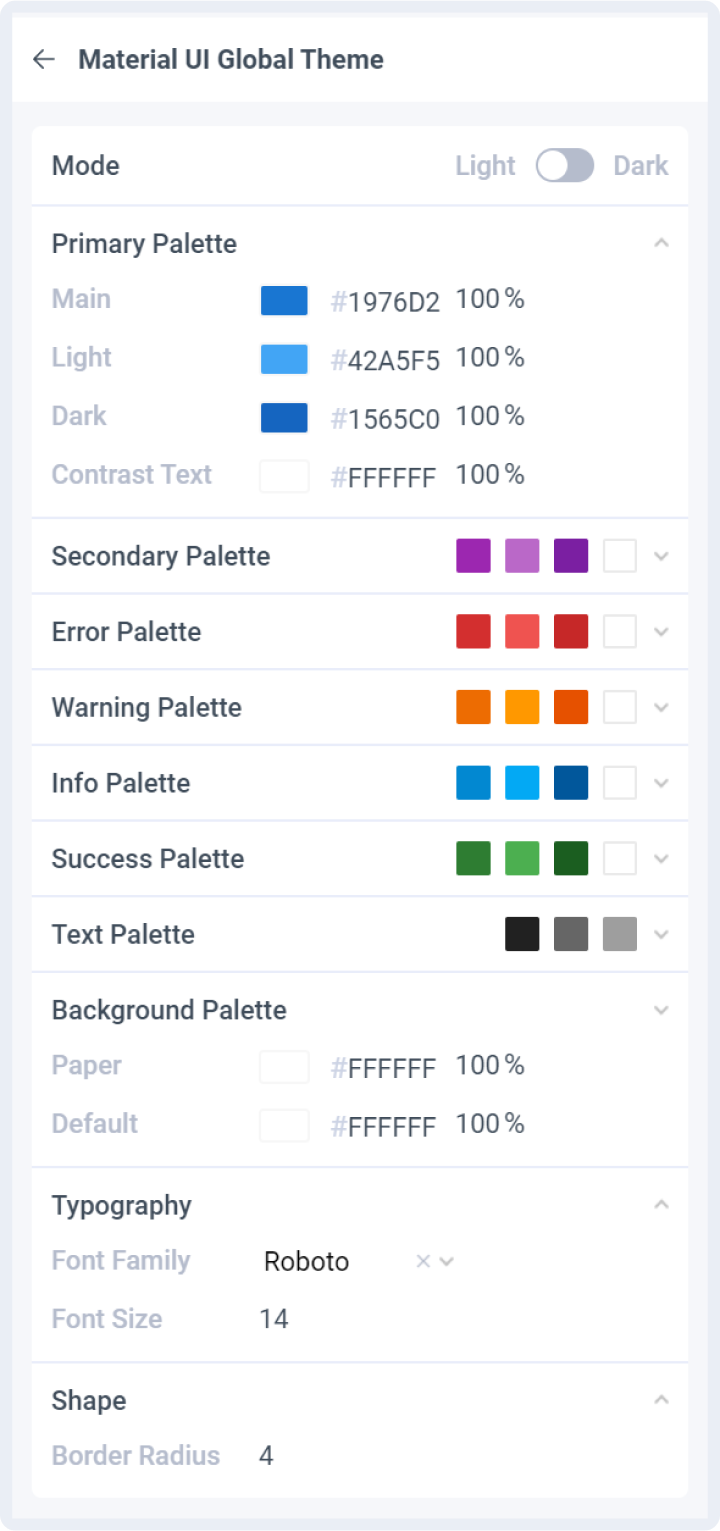Toggle the Light/Dark mode switch
720x1531 pixels.
pos(565,166)
